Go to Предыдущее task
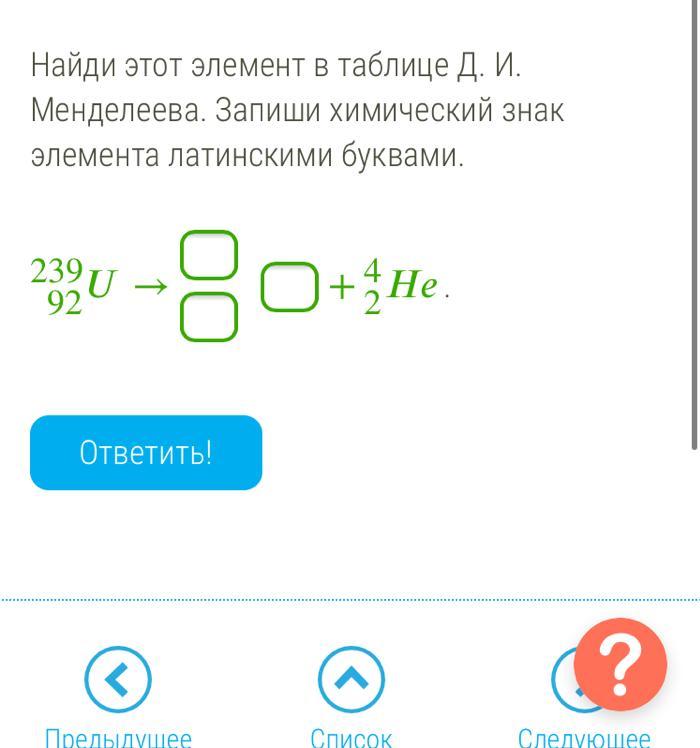 click(x=118, y=681)
